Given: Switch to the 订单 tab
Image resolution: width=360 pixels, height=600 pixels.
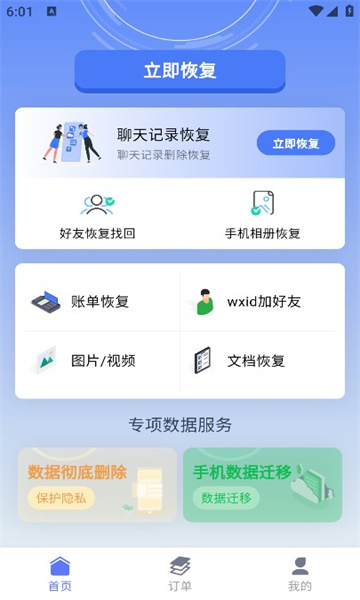Looking at the screenshot, I should pos(180,574).
